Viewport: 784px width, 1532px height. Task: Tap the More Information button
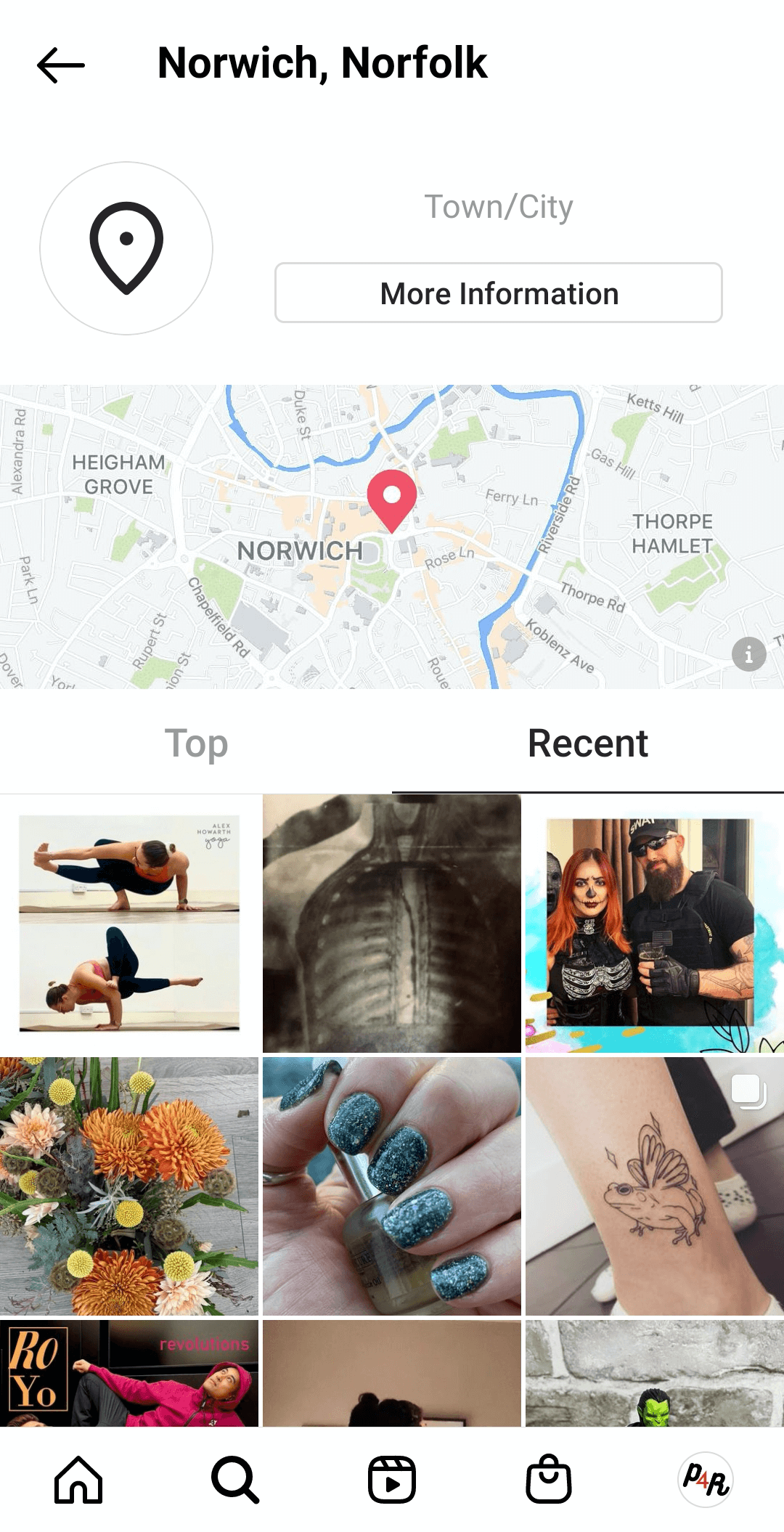coord(498,293)
